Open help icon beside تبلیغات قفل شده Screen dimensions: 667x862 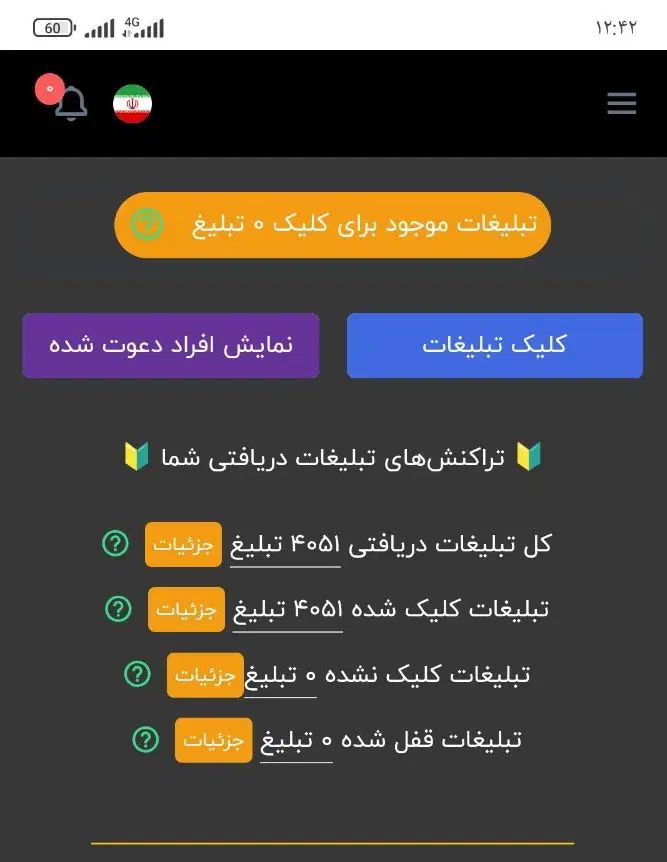(145, 740)
